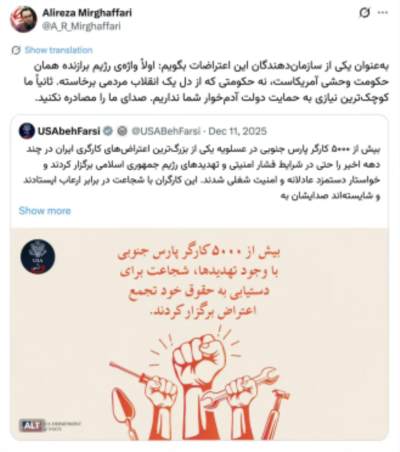Open the post's three-dot overflow menu
This screenshot has height=452, width=400.
pos(382,13)
